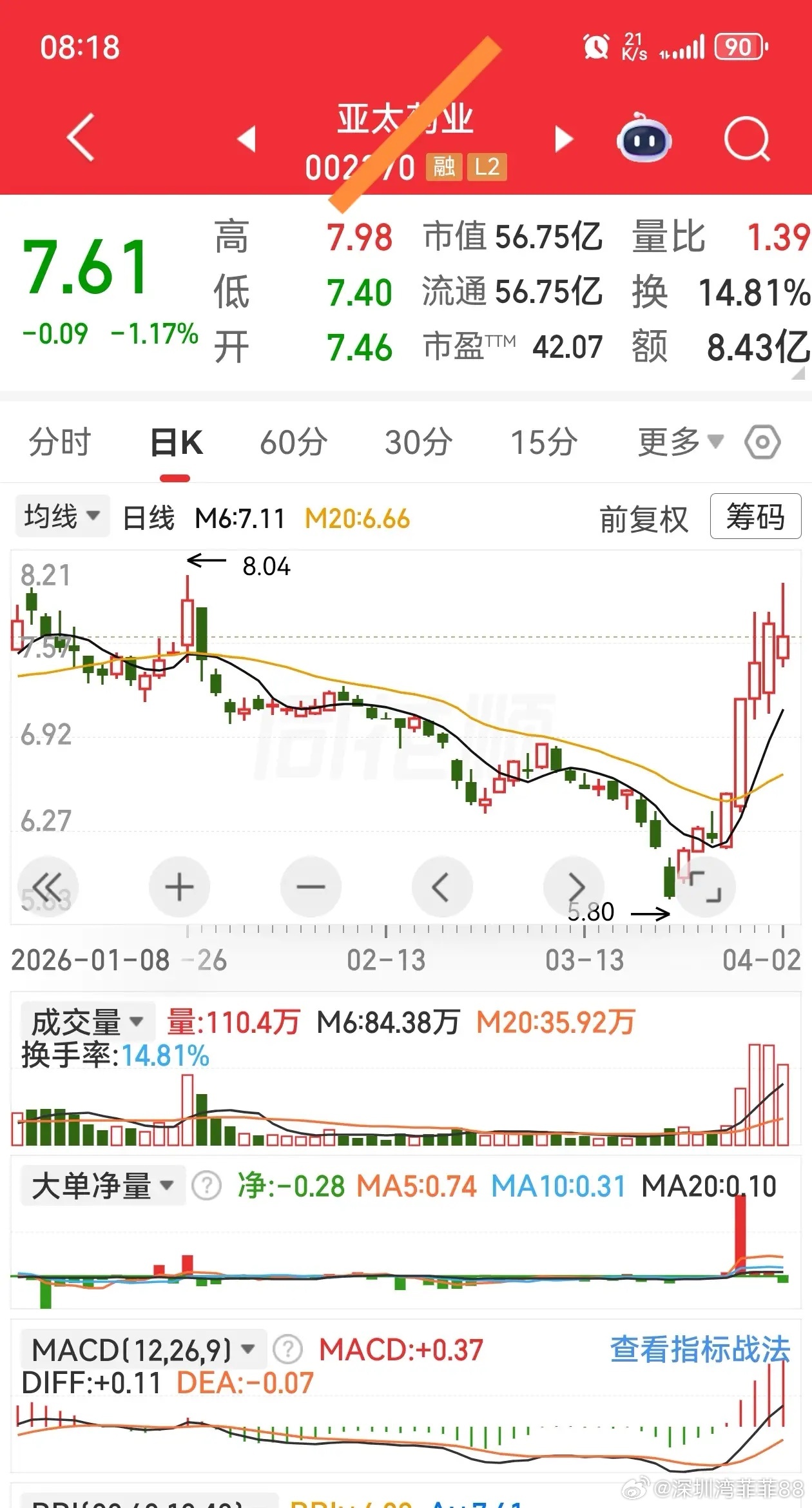Expand the 更多 periods dropdown
Viewport: 812px width, 1508px height.
coord(680,443)
